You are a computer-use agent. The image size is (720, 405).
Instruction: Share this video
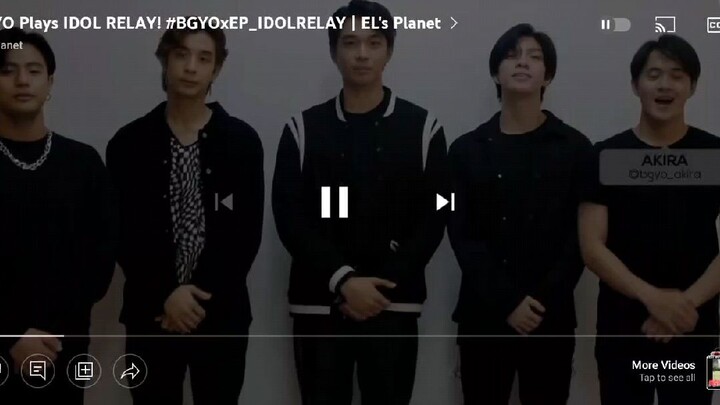pos(130,371)
